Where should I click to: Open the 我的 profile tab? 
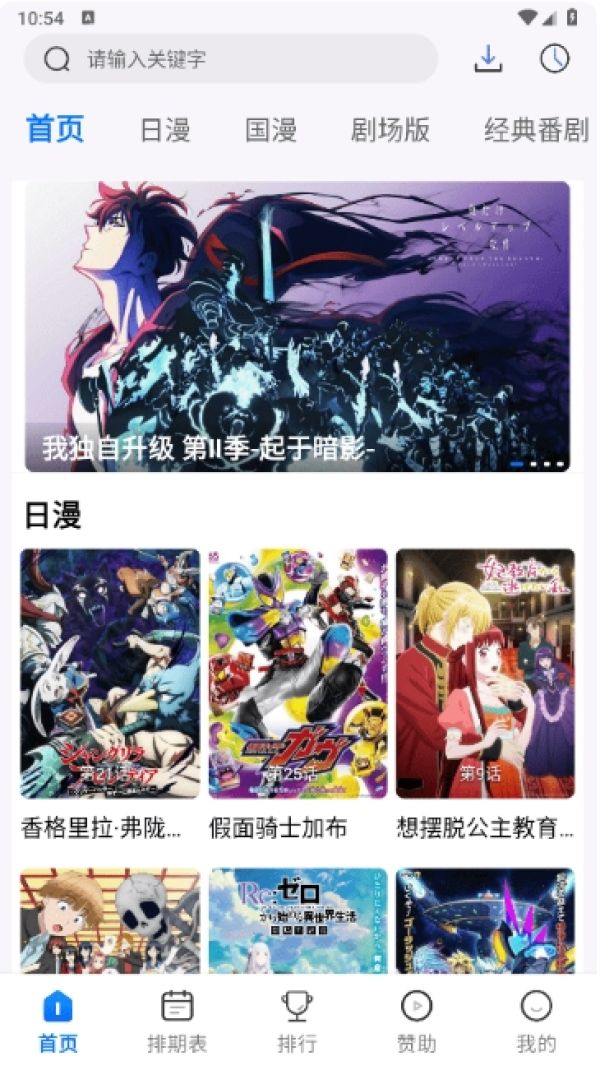[x=536, y=1022]
